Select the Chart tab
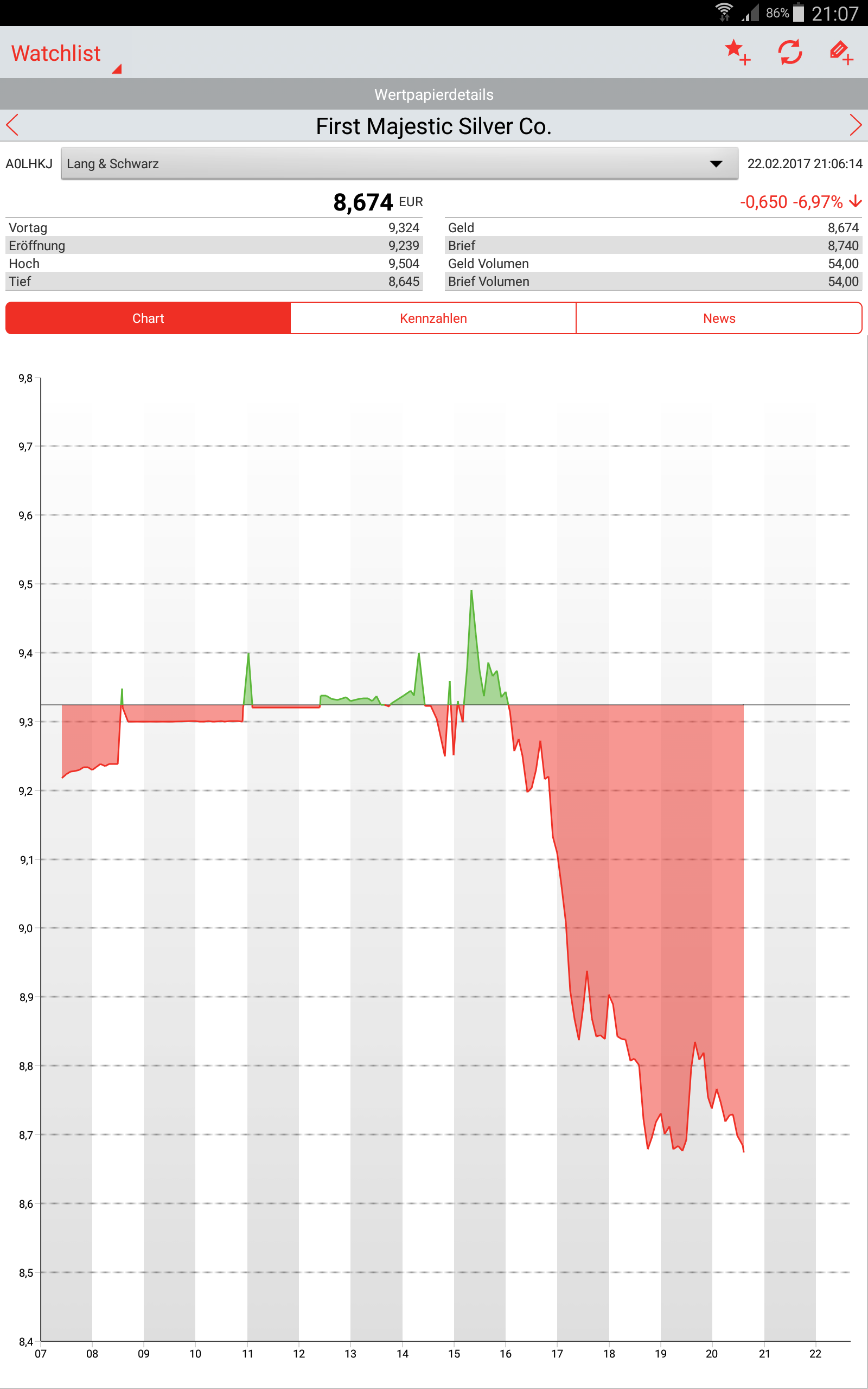The width and height of the screenshot is (868, 1389). click(148, 318)
